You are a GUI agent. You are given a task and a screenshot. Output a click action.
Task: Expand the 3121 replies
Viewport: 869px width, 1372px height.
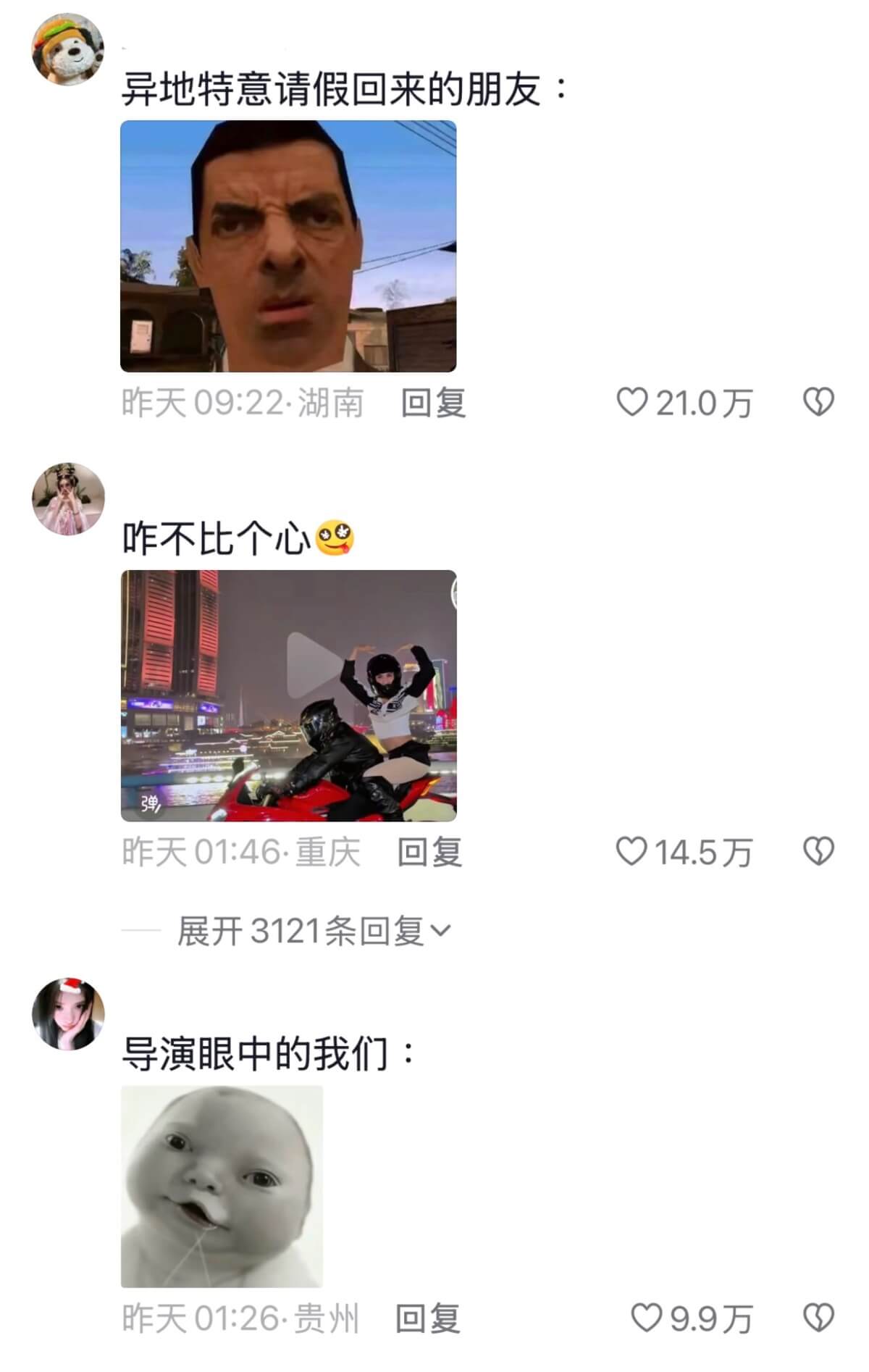pyautogui.click(x=314, y=931)
